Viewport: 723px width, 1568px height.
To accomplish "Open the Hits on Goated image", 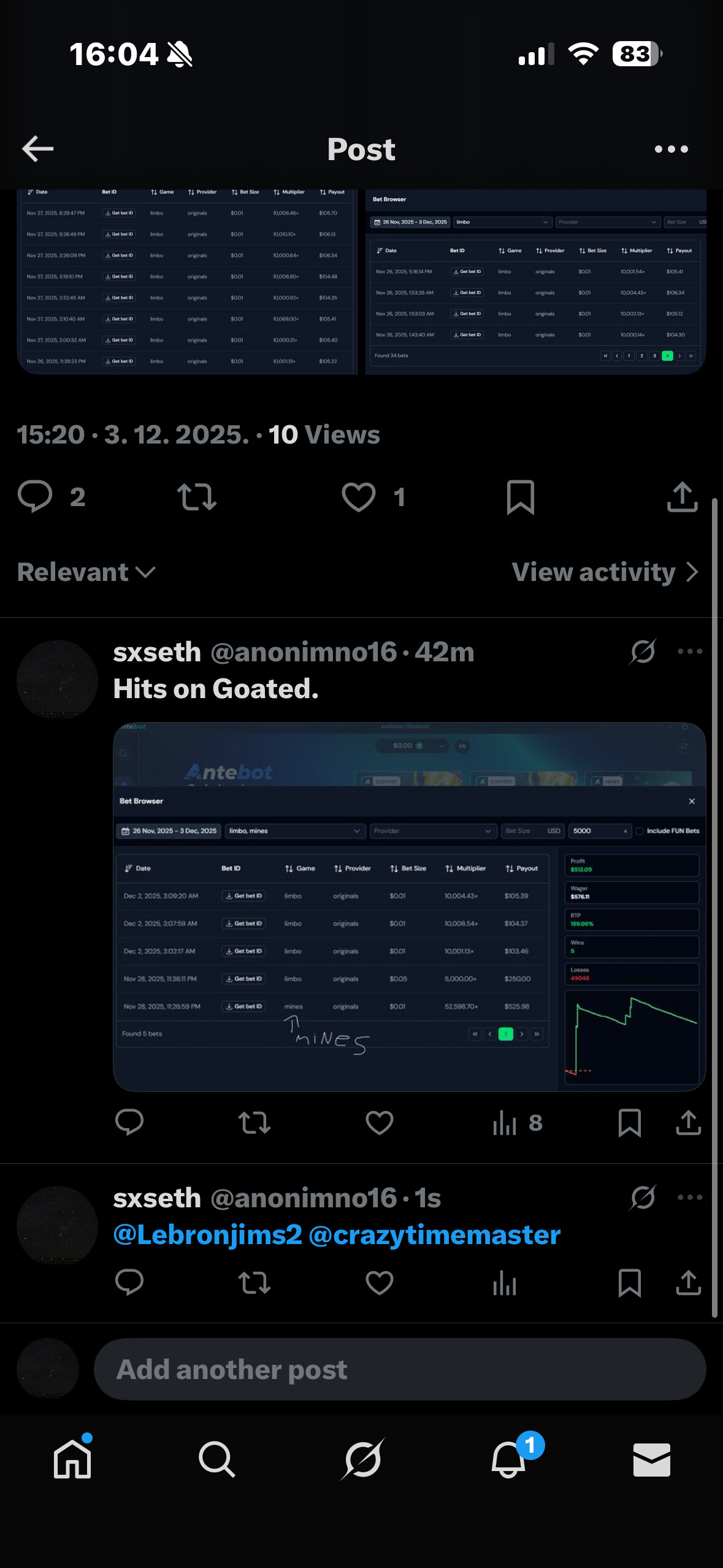I will pos(409,906).
